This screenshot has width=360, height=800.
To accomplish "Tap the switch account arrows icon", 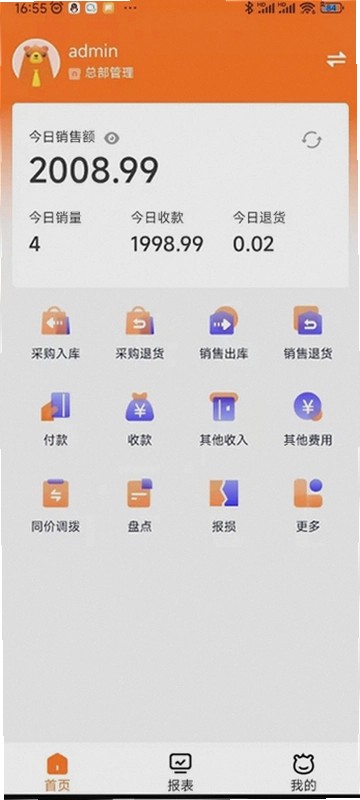I will click(x=336, y=60).
